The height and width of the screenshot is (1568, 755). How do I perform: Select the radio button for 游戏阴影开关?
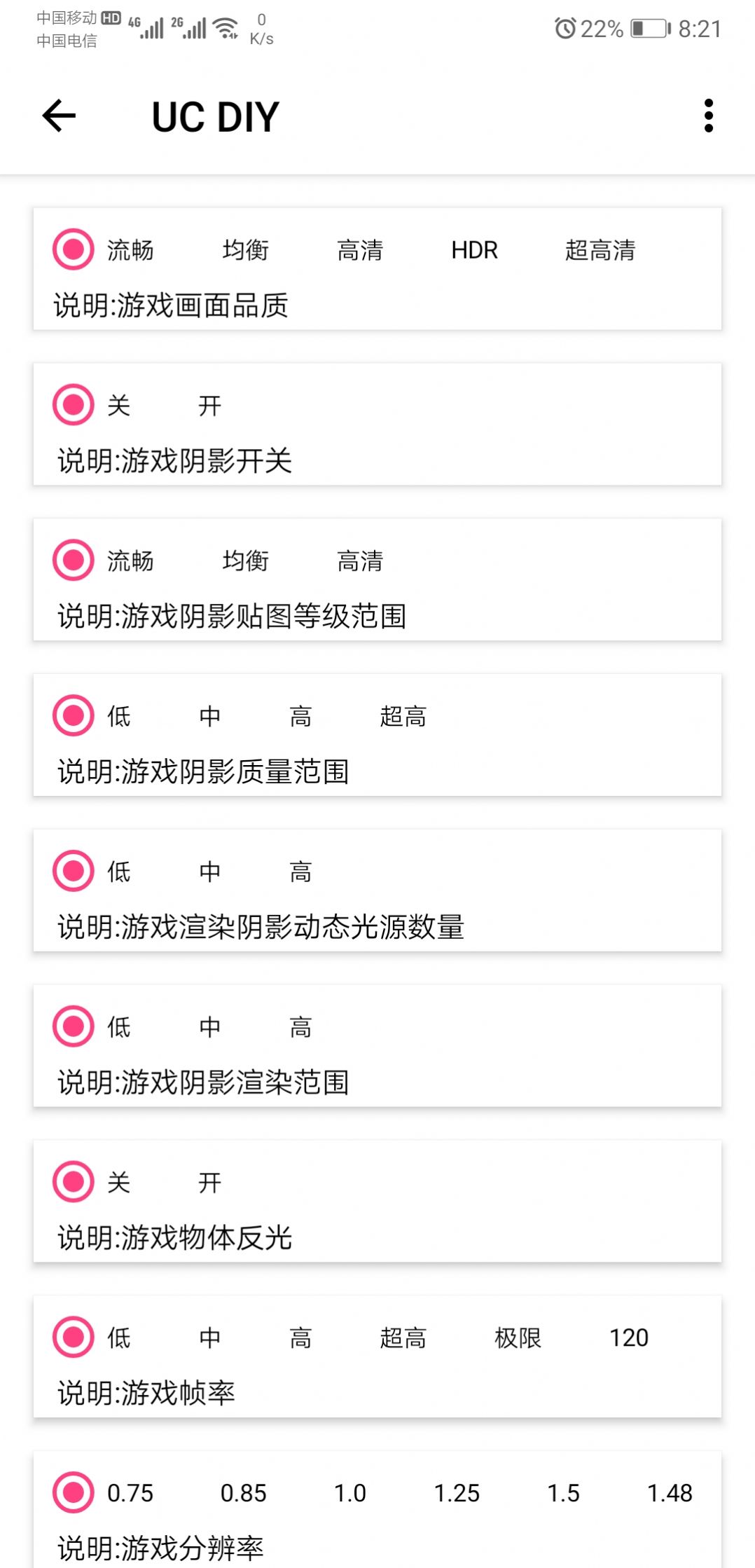pyautogui.click(x=72, y=405)
